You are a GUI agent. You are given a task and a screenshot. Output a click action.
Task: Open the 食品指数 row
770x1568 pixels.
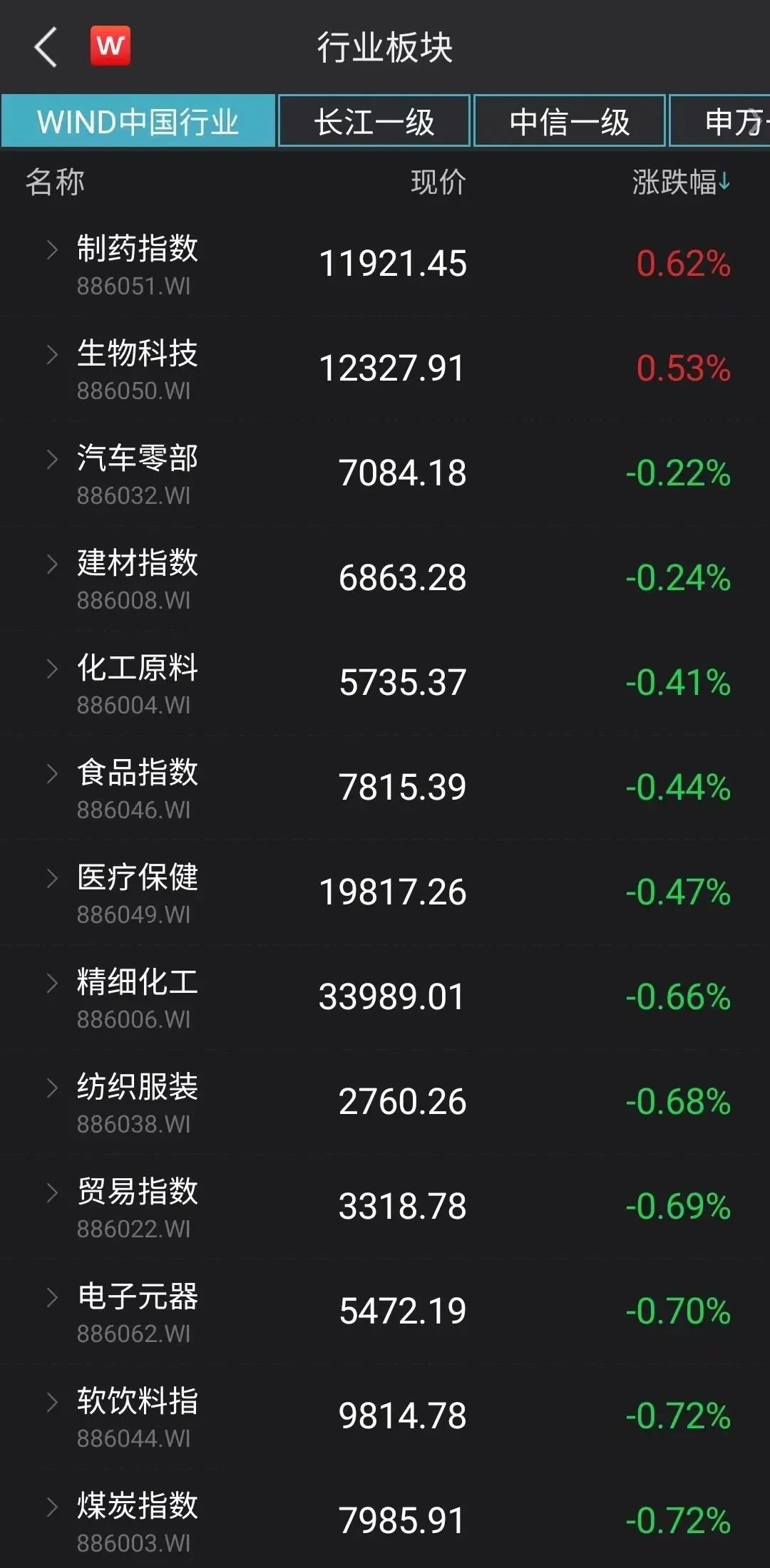coord(385,788)
